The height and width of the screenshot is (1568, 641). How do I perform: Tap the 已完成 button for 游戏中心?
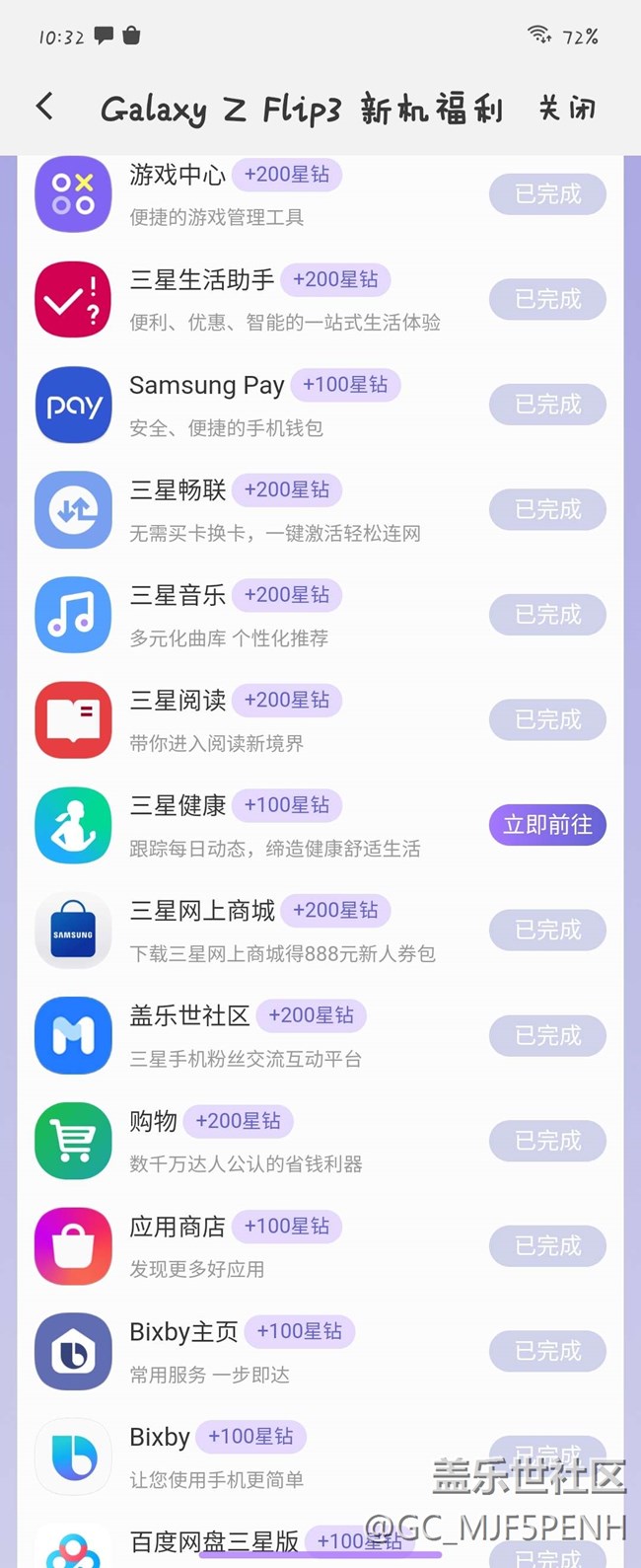pyautogui.click(x=547, y=194)
